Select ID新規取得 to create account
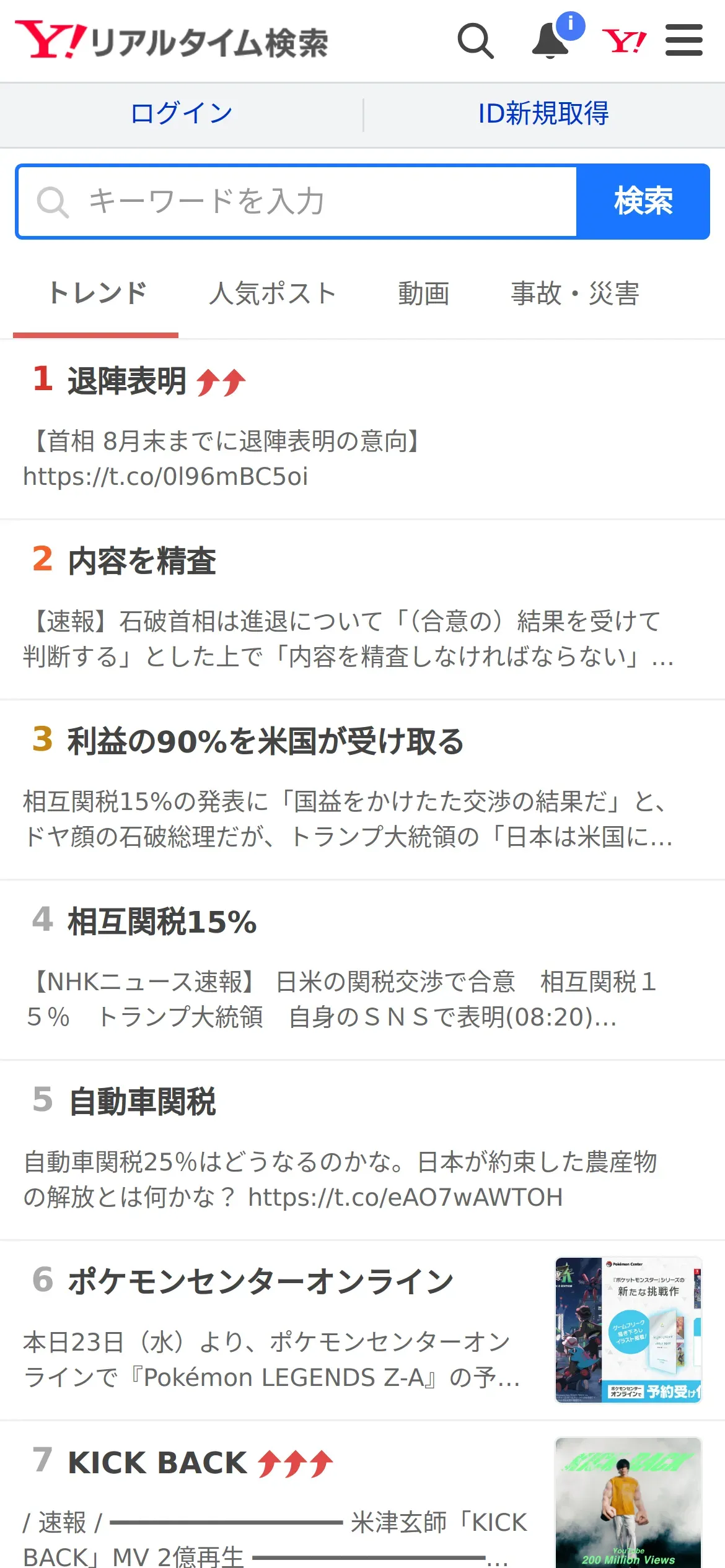 (543, 114)
